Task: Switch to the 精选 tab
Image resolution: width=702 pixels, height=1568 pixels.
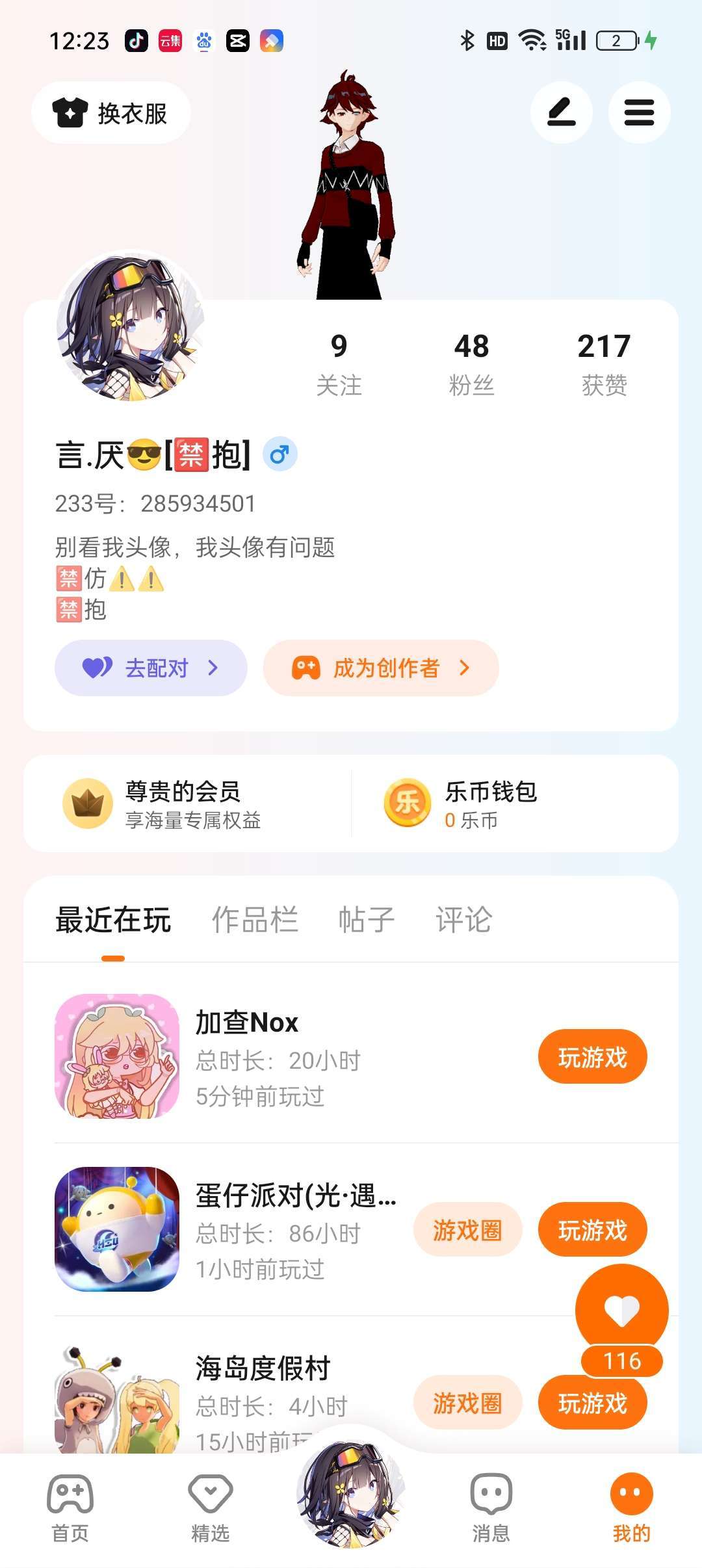Action: click(211, 1508)
